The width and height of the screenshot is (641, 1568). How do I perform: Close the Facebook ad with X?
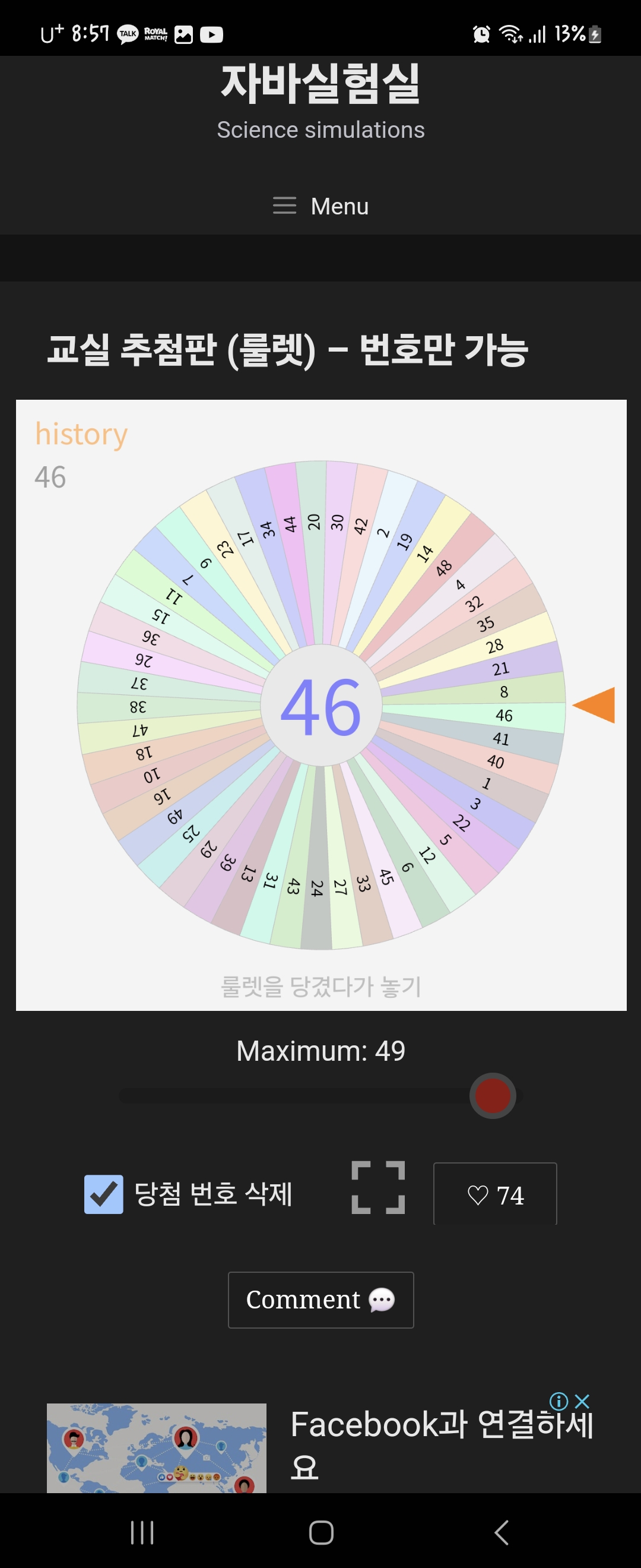click(582, 1401)
